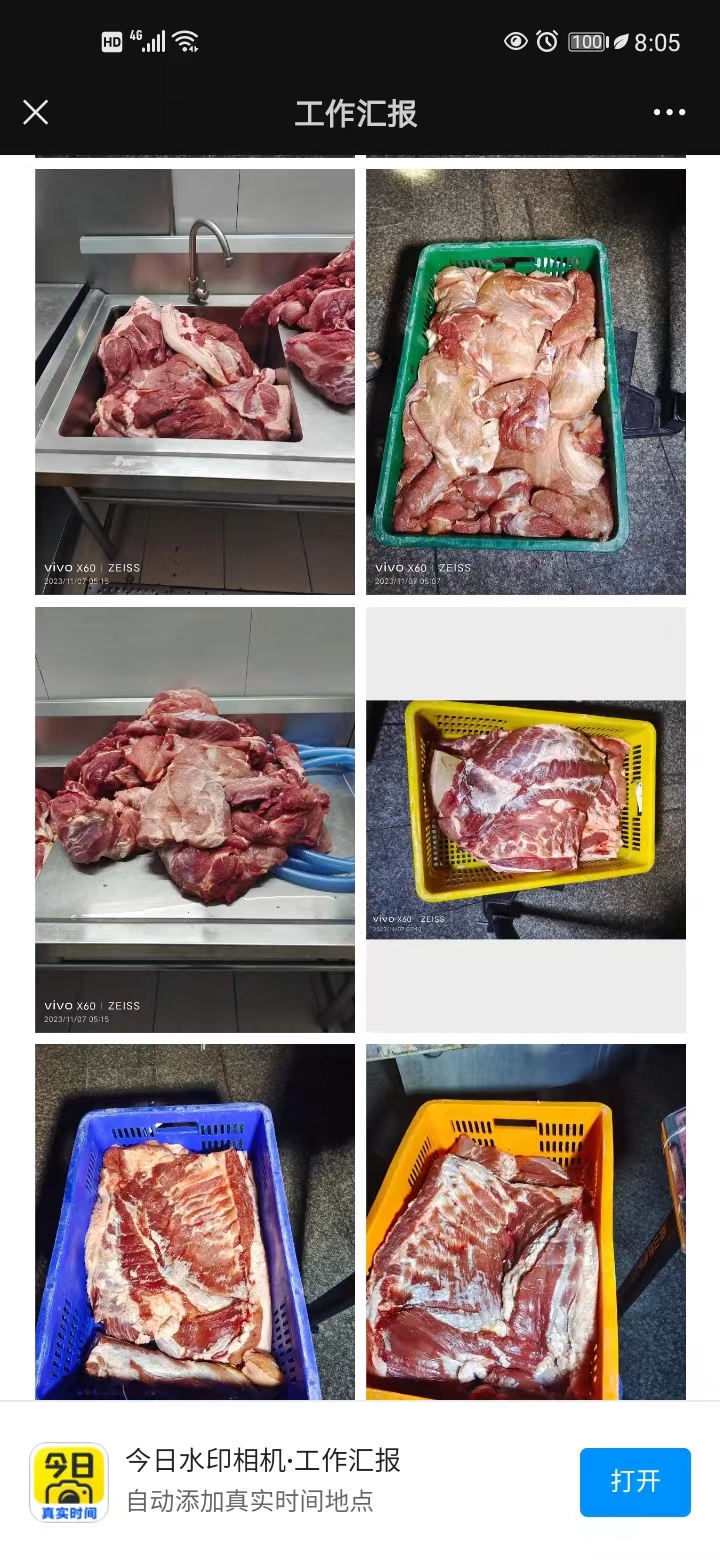Viewport: 720px width, 1560px height.
Task: Open the photo of meat in the steel sink
Action: 195,380
